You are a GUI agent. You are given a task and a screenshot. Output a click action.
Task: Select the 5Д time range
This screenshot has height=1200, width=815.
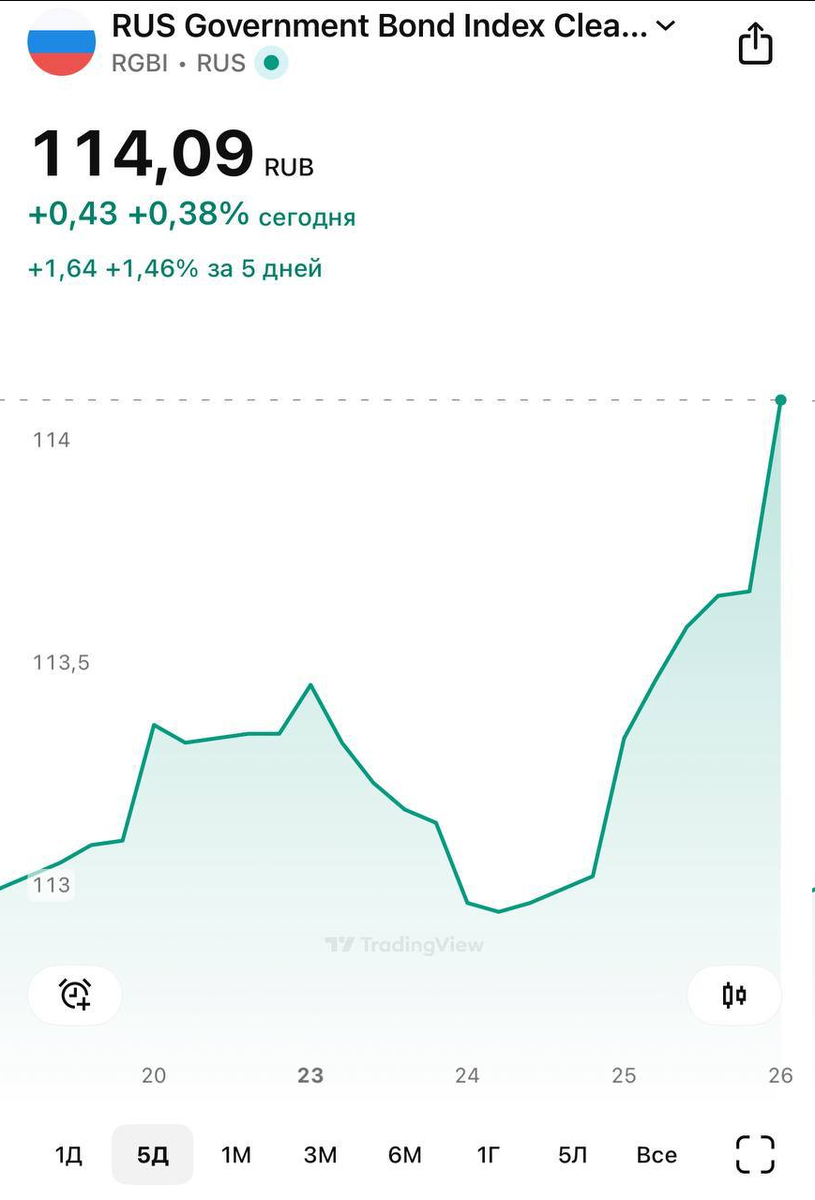(x=152, y=1155)
